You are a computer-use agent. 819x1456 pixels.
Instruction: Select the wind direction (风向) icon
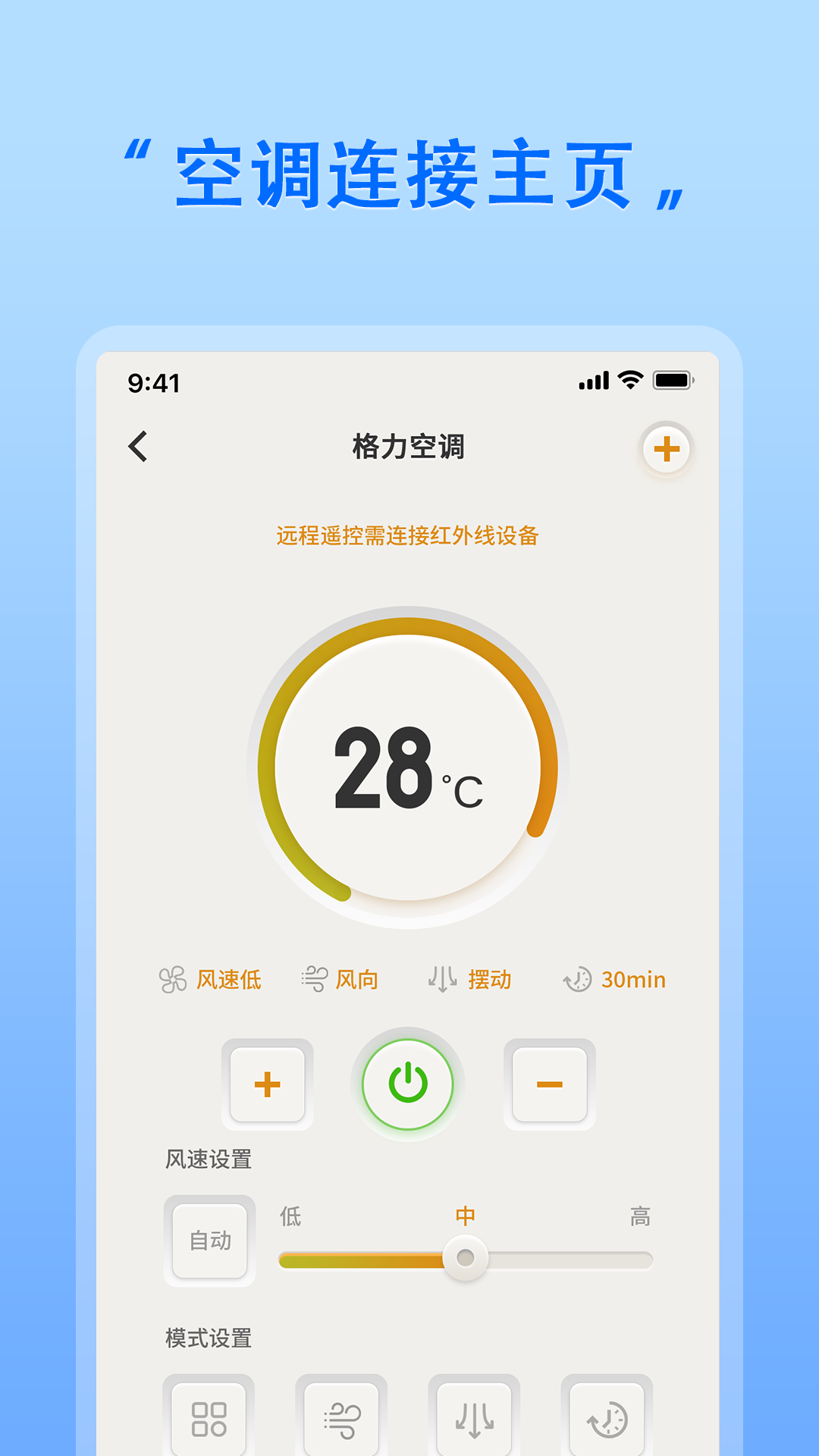(x=315, y=979)
